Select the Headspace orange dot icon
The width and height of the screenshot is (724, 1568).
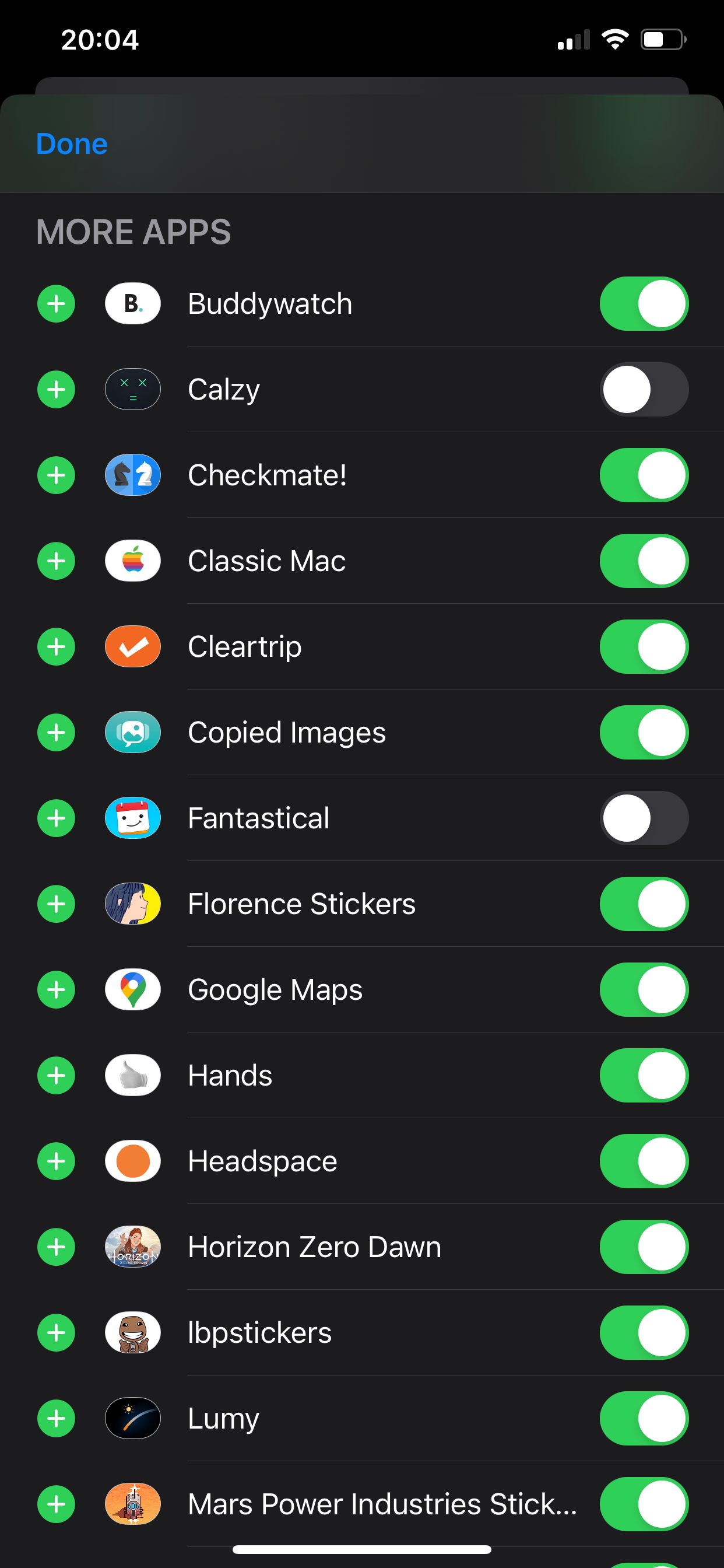point(132,1161)
